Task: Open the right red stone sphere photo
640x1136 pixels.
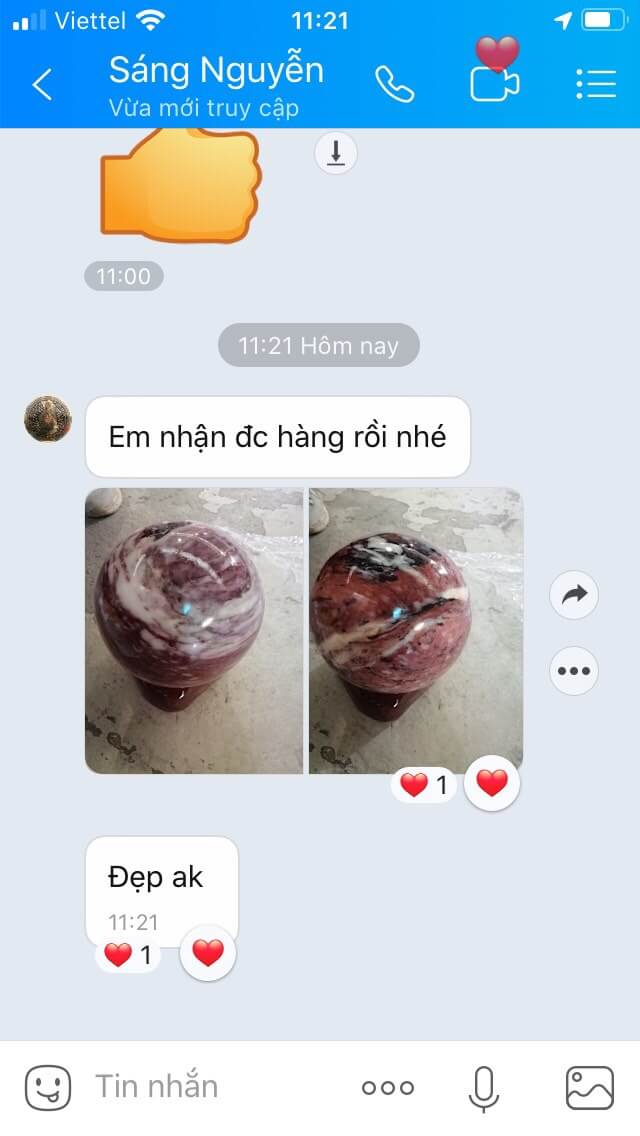Action: tap(415, 630)
